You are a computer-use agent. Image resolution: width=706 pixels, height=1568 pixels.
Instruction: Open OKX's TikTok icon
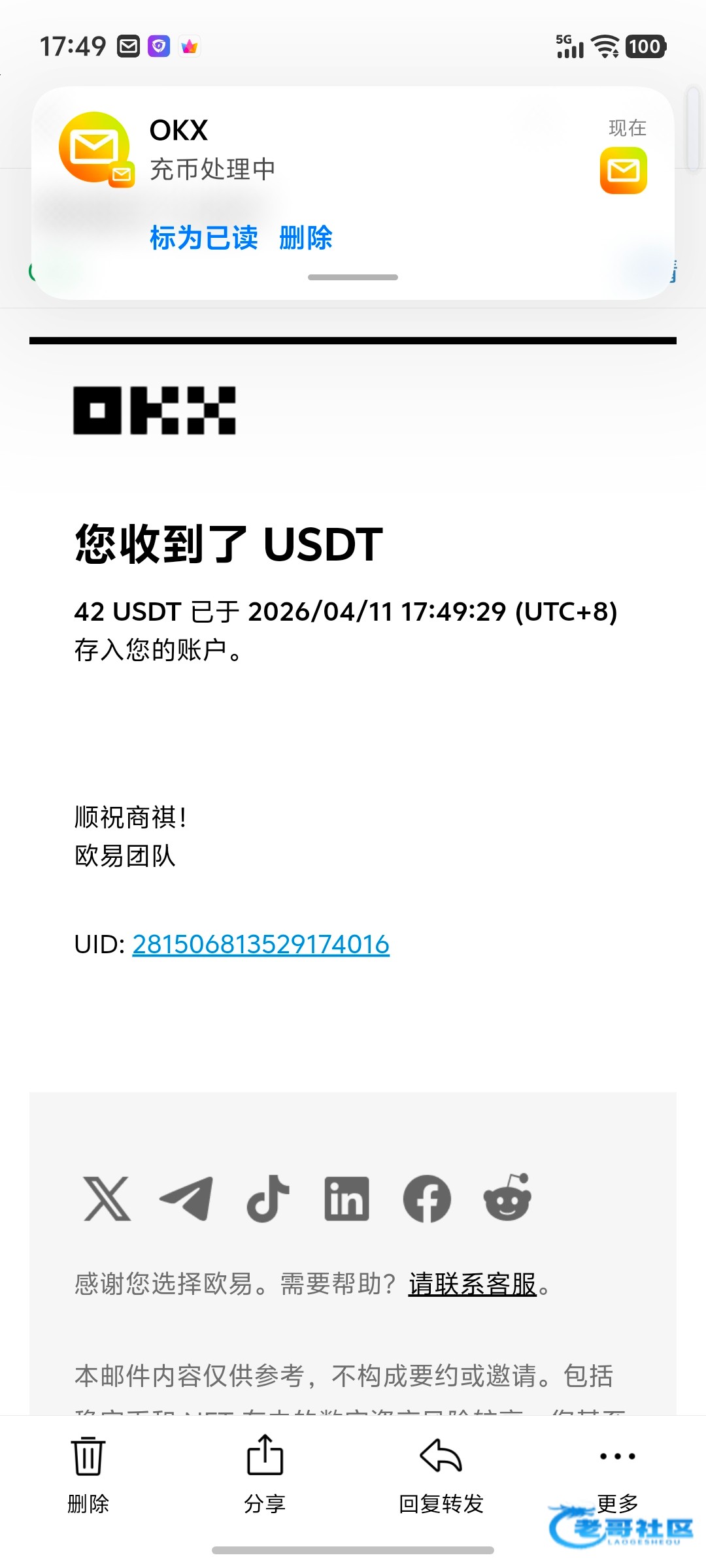point(268,1199)
